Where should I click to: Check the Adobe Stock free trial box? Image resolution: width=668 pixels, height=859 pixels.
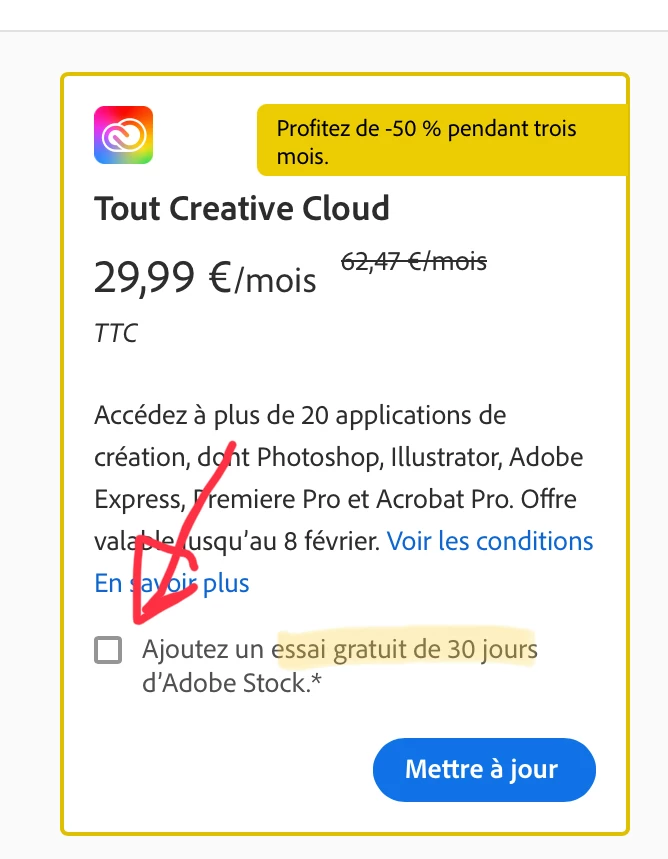tap(108, 650)
